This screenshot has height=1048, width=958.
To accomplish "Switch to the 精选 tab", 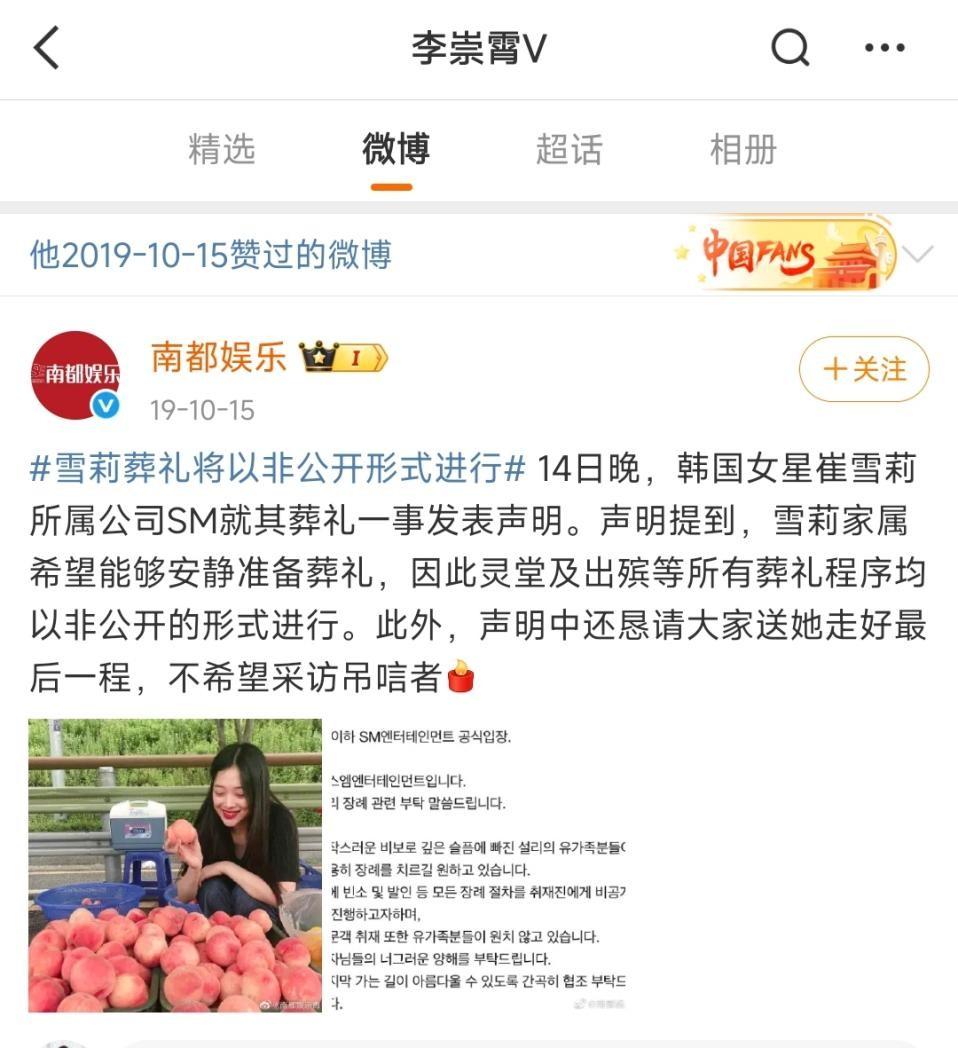I will coord(222,150).
